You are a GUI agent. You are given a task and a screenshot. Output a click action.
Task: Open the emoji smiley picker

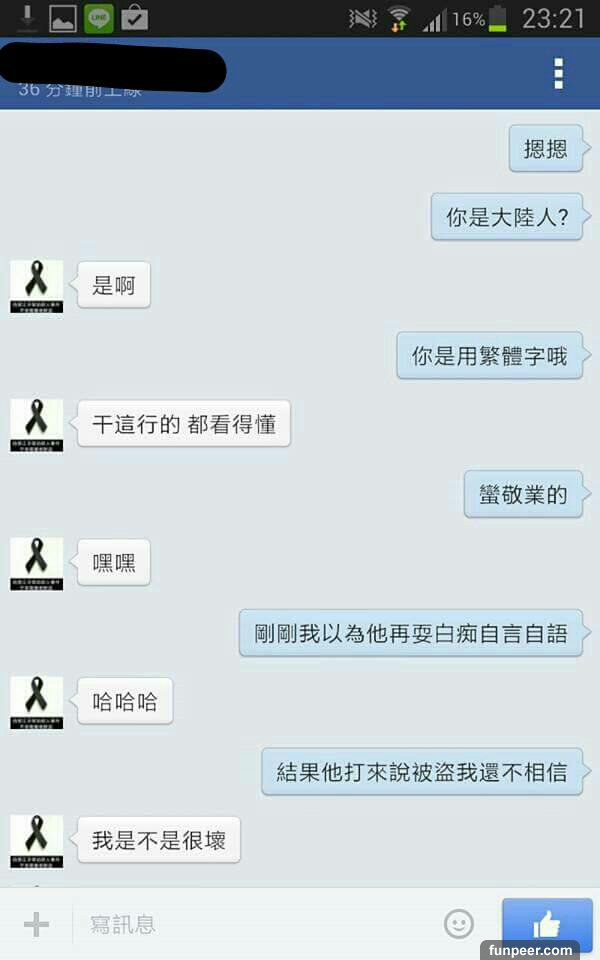click(x=459, y=924)
